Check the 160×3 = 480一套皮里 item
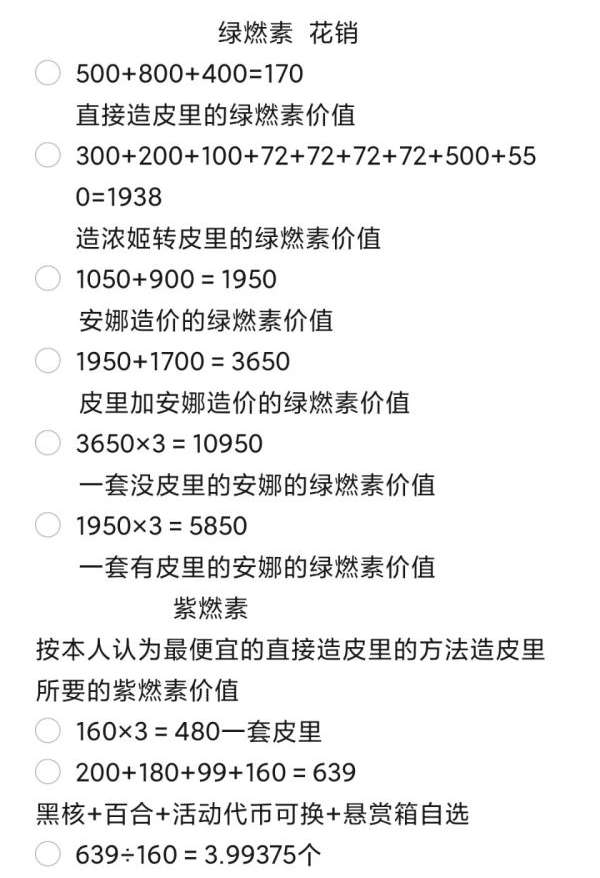600x878 pixels. [x=47, y=731]
